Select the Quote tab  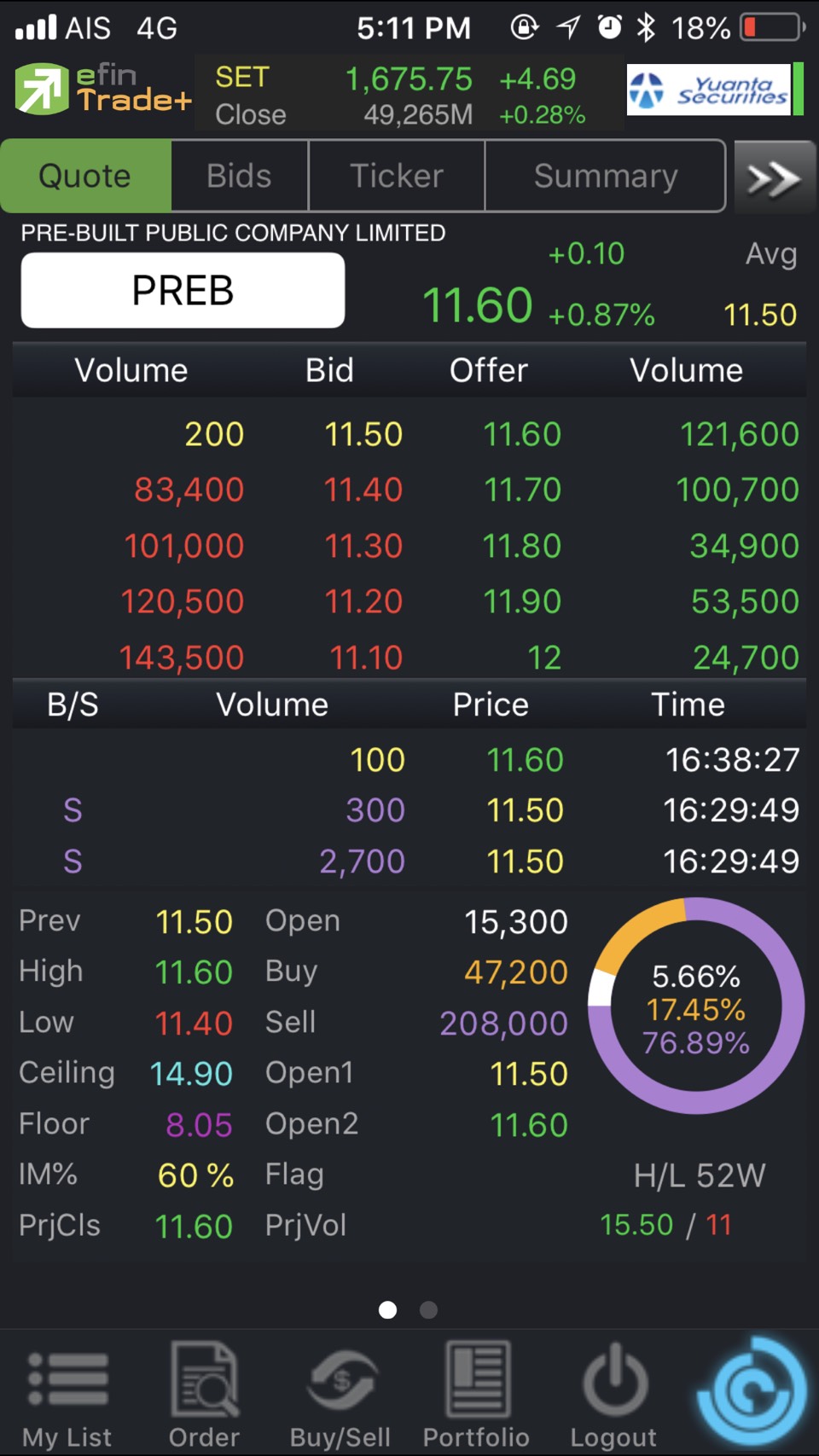coord(85,177)
